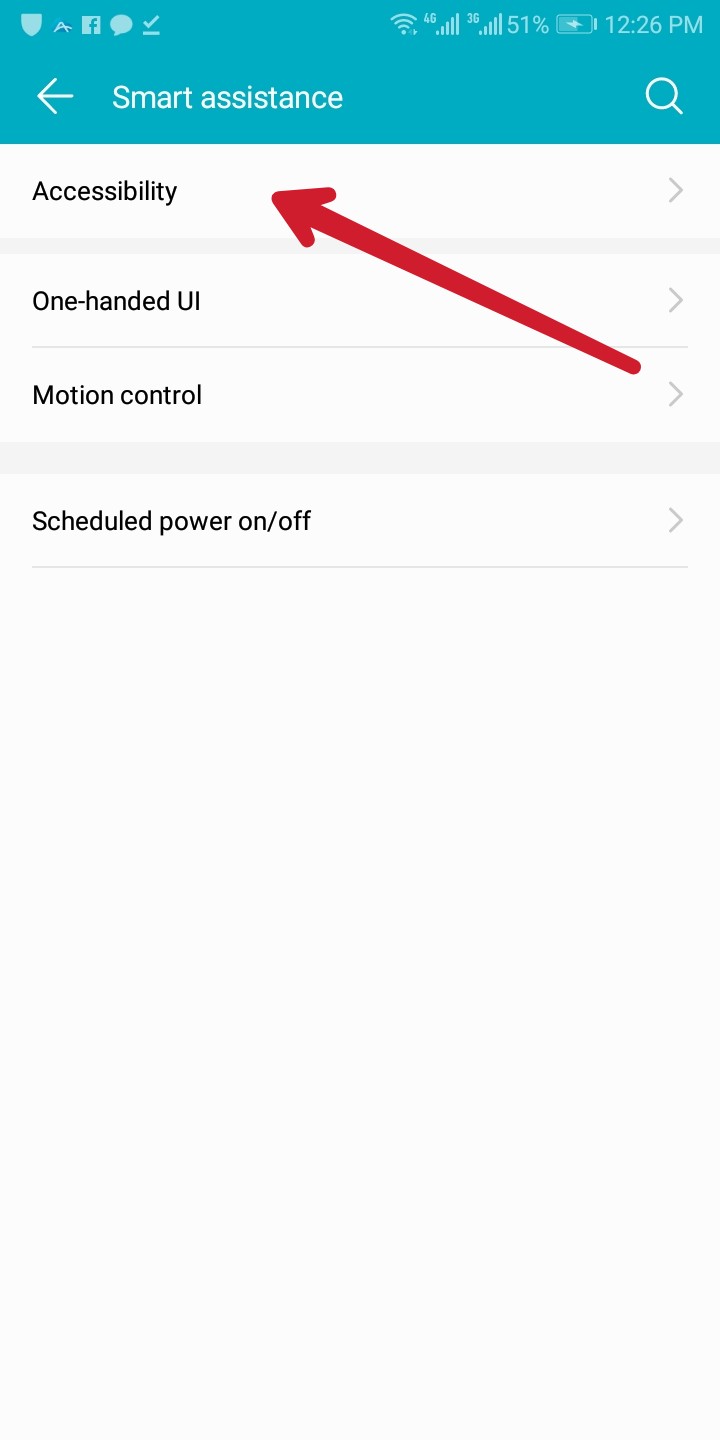720x1440 pixels.
Task: Select the Motion control row
Action: pos(118,395)
